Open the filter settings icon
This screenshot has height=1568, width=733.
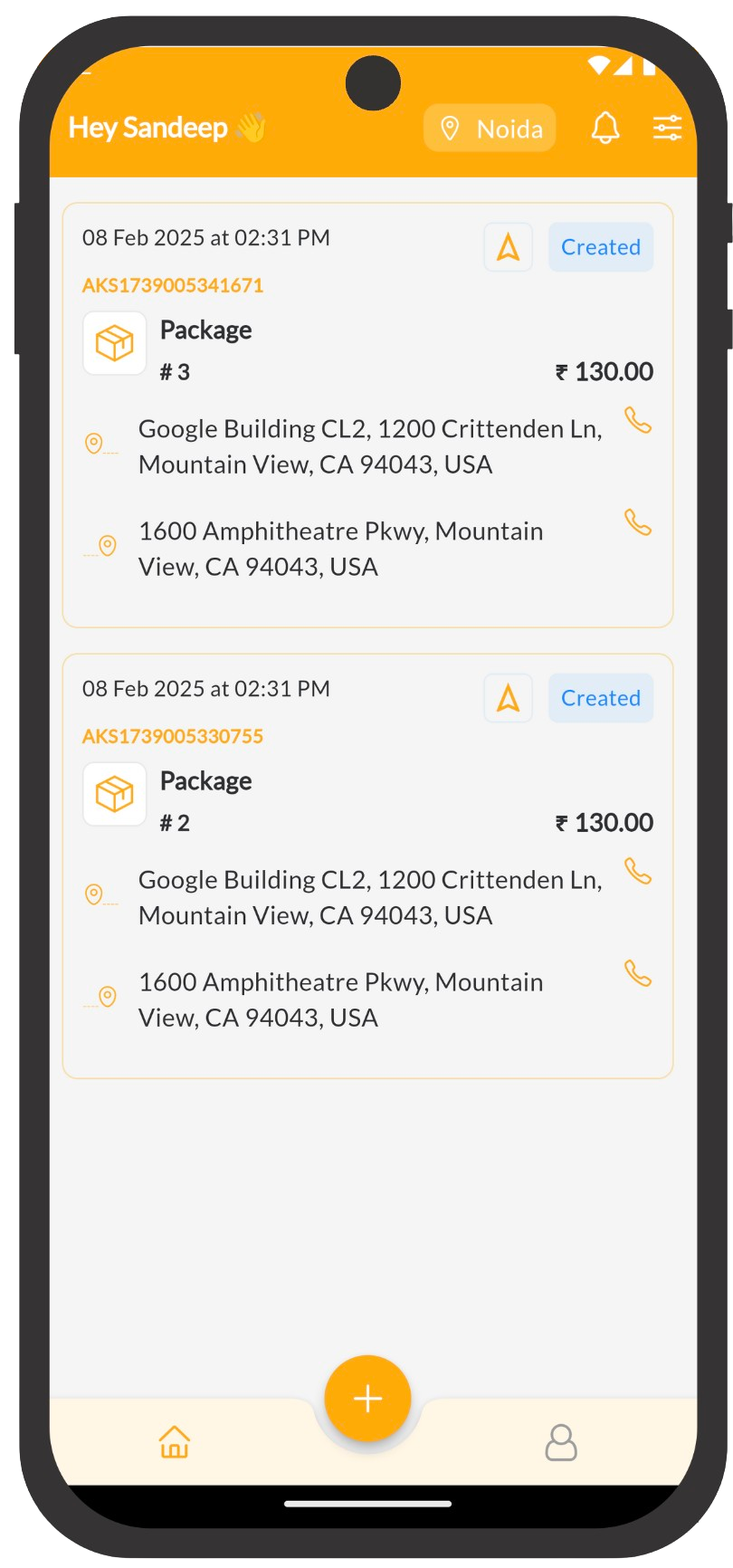[668, 128]
